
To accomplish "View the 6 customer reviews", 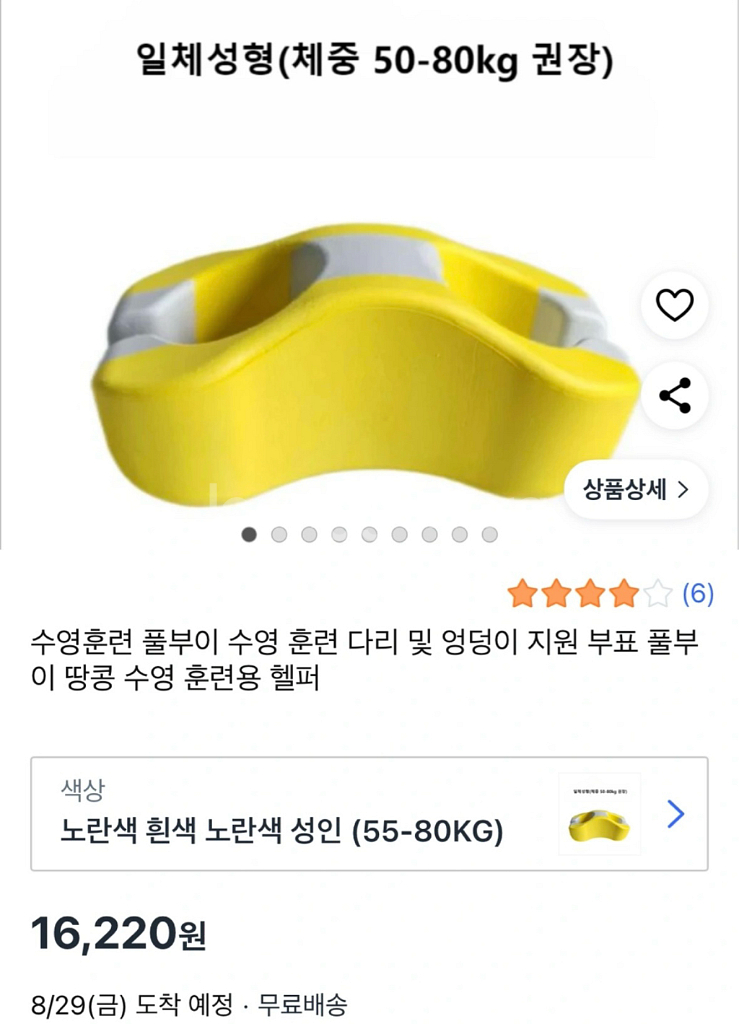I will pos(697,595).
